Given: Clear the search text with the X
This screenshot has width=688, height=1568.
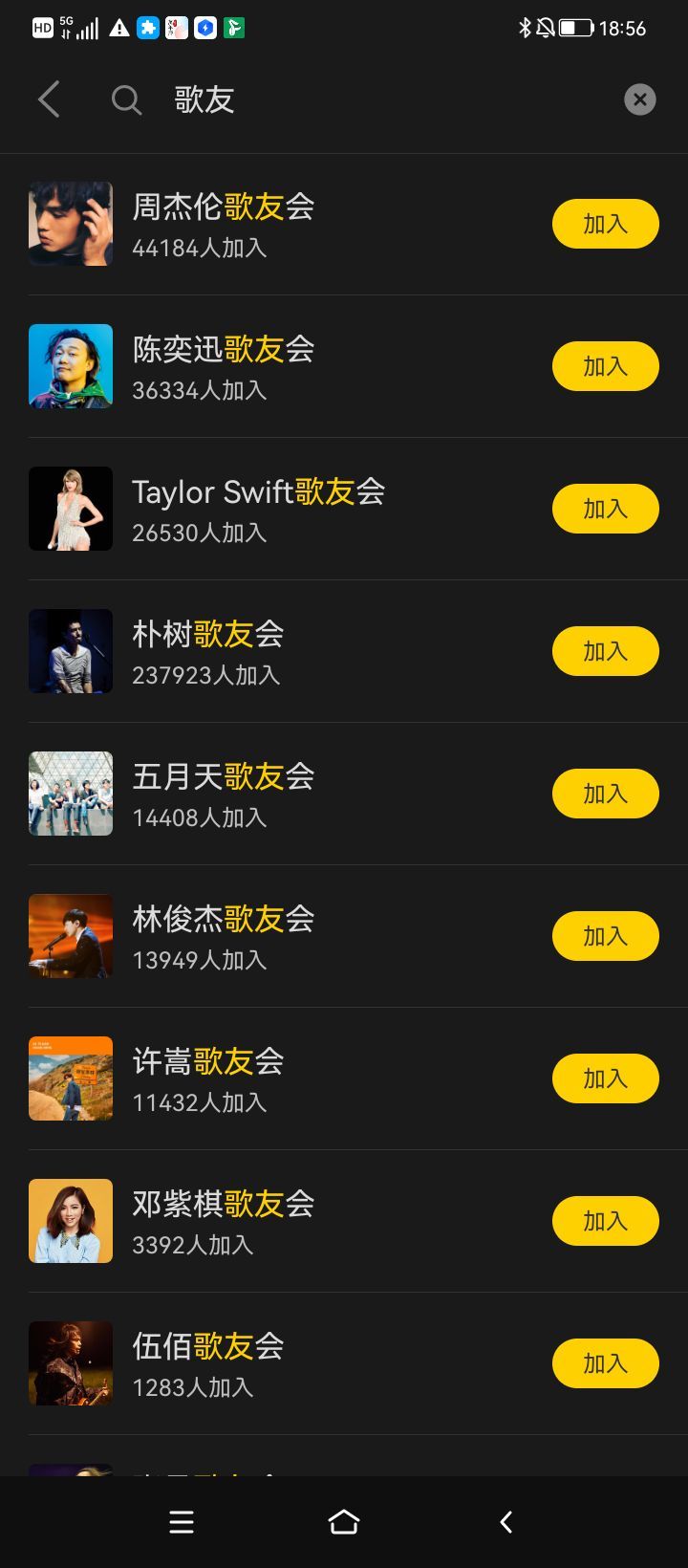Looking at the screenshot, I should 639,99.
